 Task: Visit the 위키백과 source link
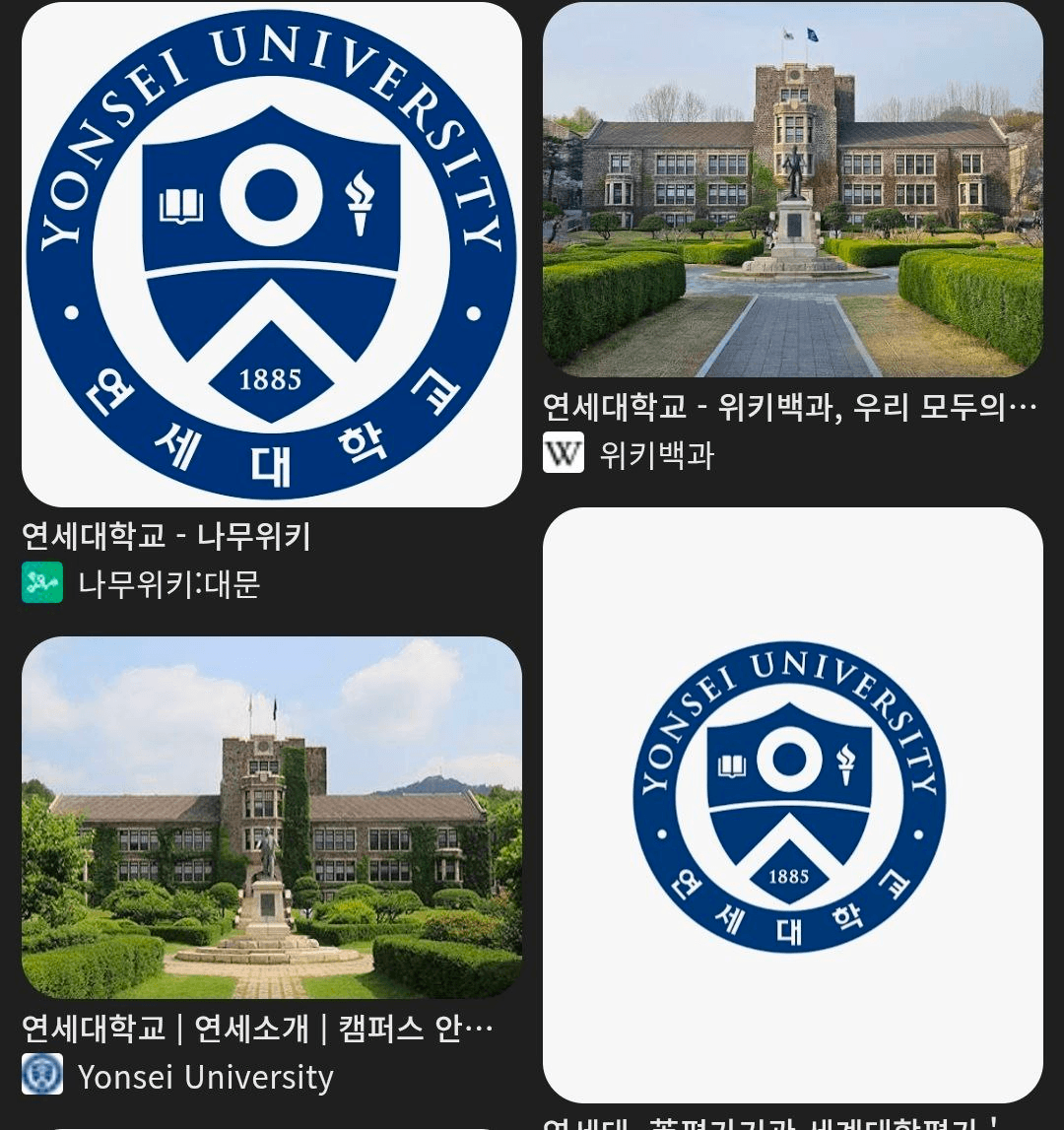coord(656,454)
